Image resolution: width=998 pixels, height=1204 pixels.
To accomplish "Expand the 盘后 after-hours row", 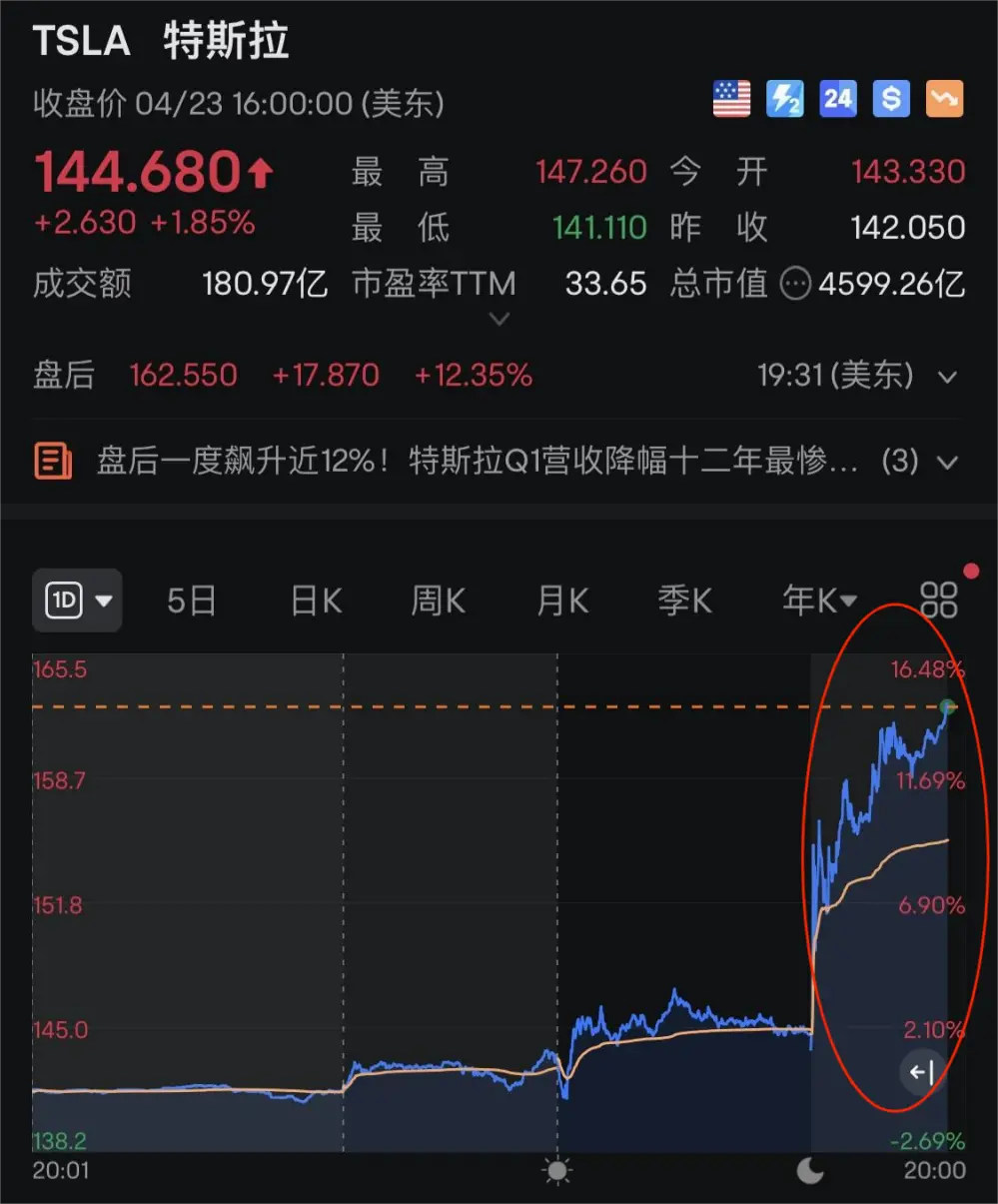I will click(947, 377).
